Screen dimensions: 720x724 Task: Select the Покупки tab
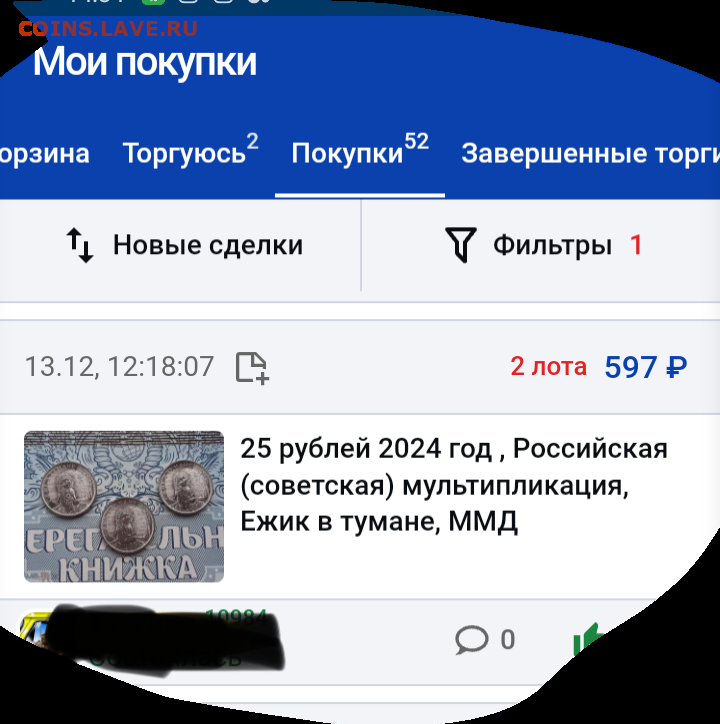[359, 154]
